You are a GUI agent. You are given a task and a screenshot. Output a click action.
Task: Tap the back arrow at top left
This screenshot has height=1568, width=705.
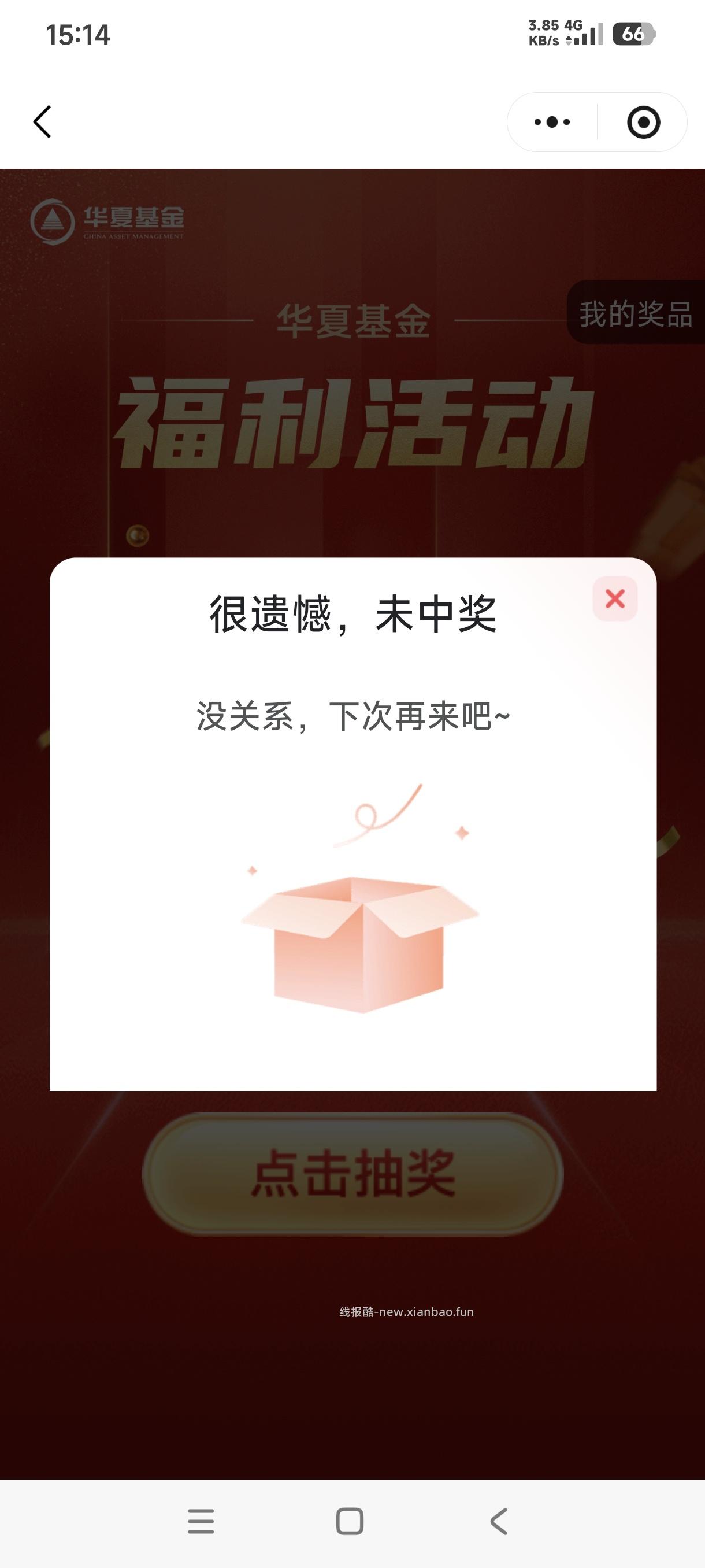[43, 122]
